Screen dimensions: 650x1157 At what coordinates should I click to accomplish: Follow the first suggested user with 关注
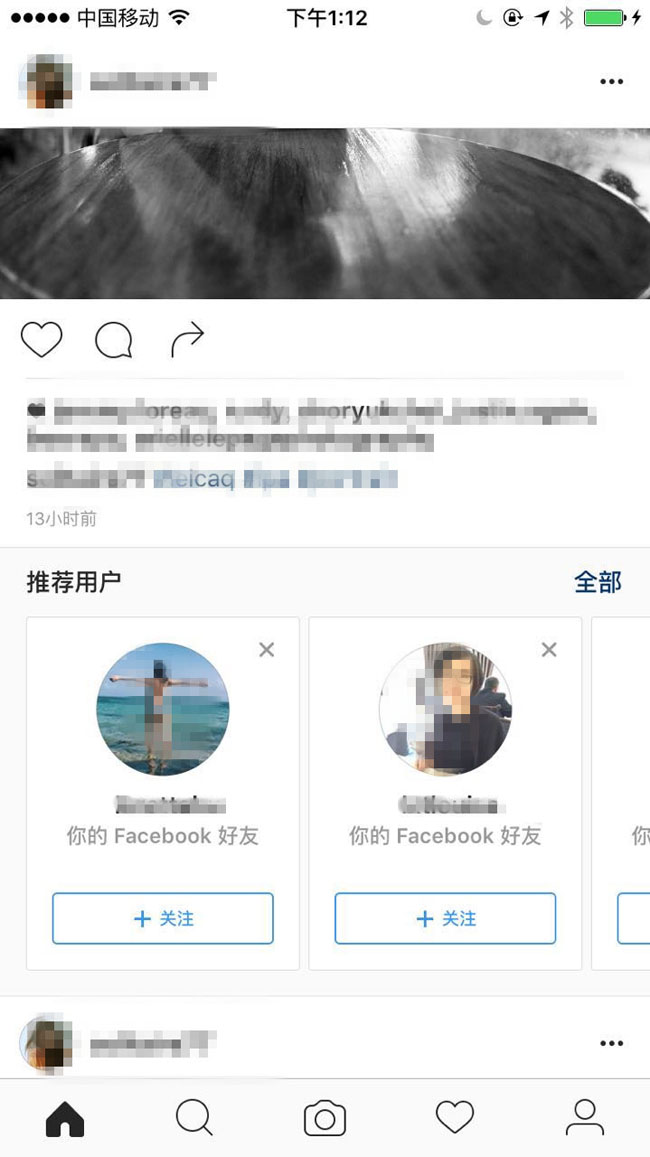coord(163,918)
